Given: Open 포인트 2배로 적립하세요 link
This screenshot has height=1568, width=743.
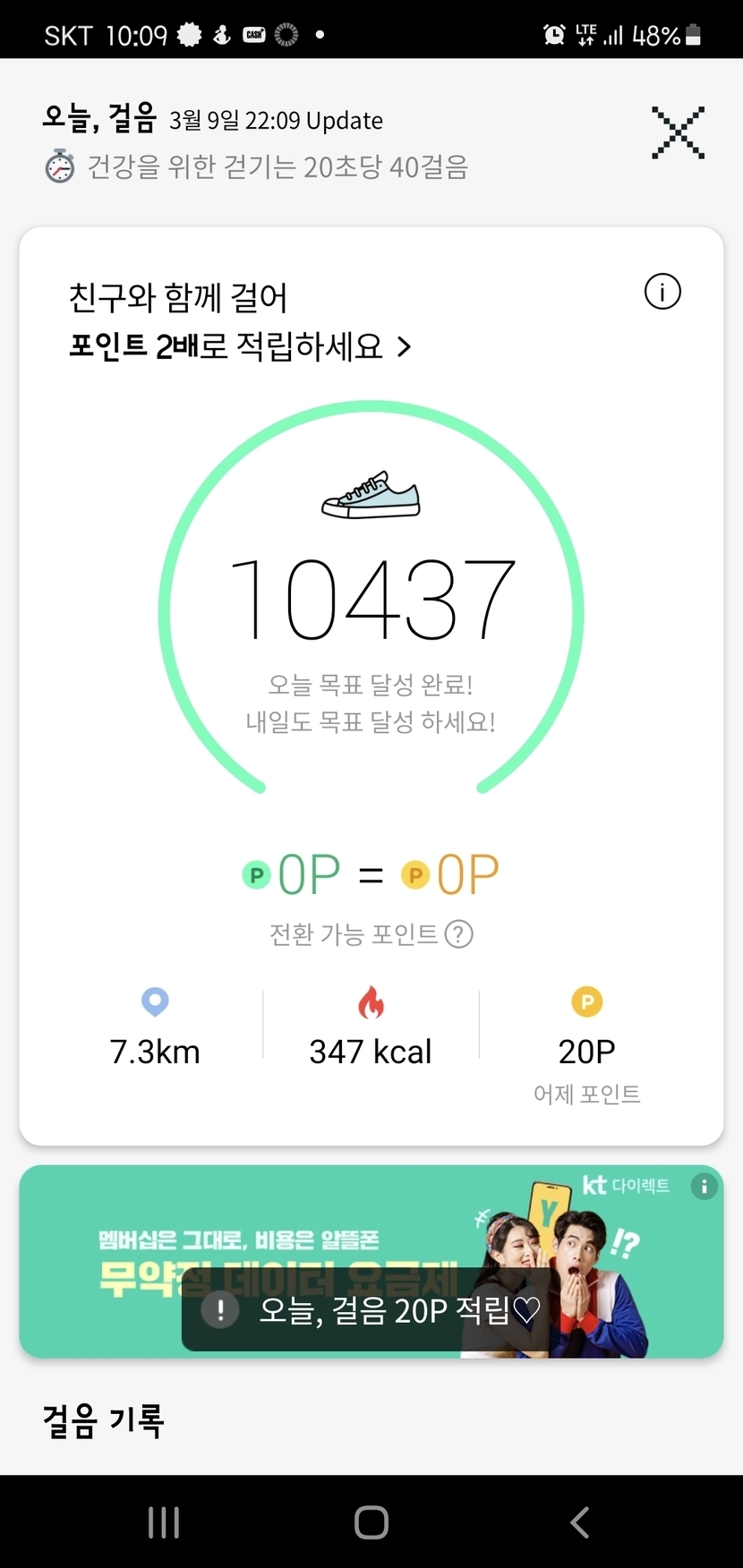Looking at the screenshot, I should point(240,346).
